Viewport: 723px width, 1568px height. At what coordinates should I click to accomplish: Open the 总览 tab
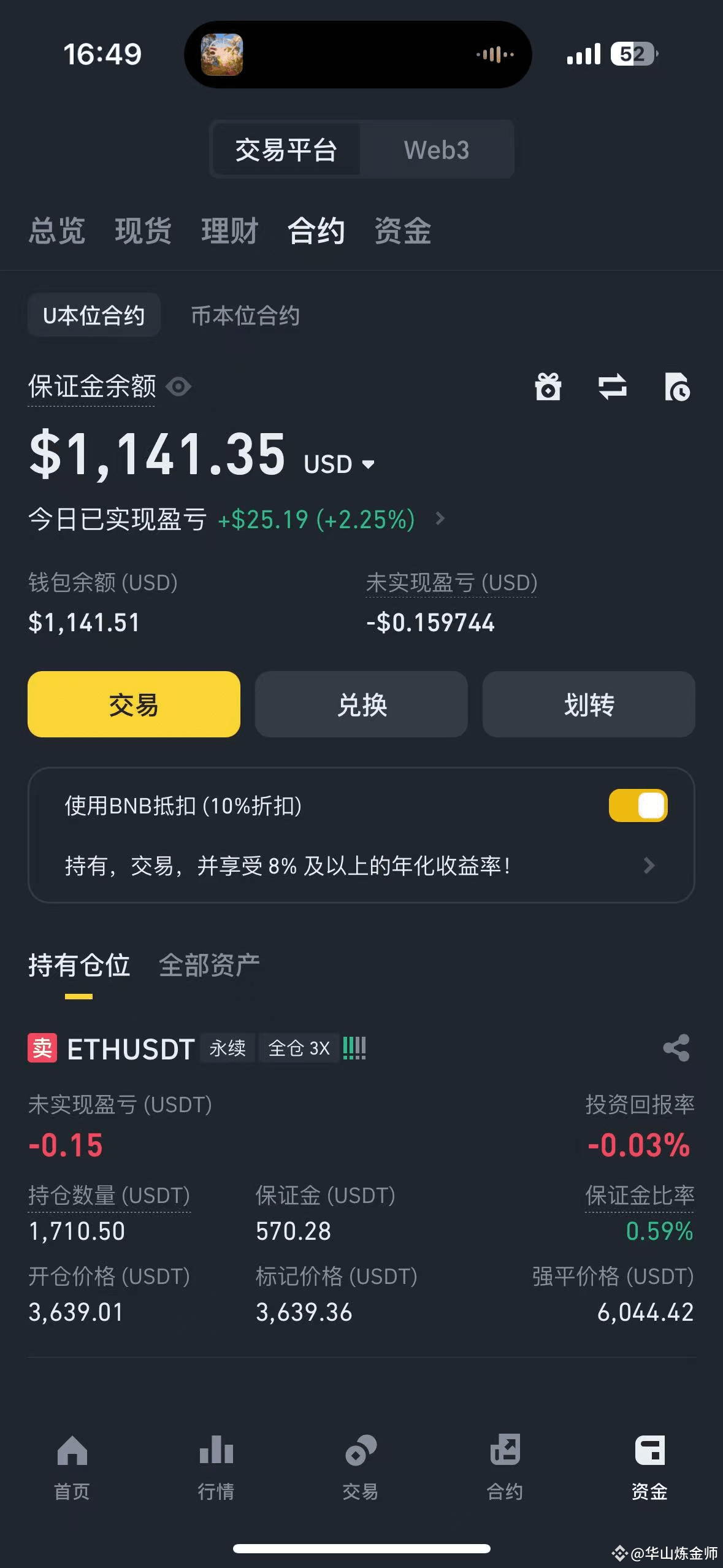click(x=57, y=231)
